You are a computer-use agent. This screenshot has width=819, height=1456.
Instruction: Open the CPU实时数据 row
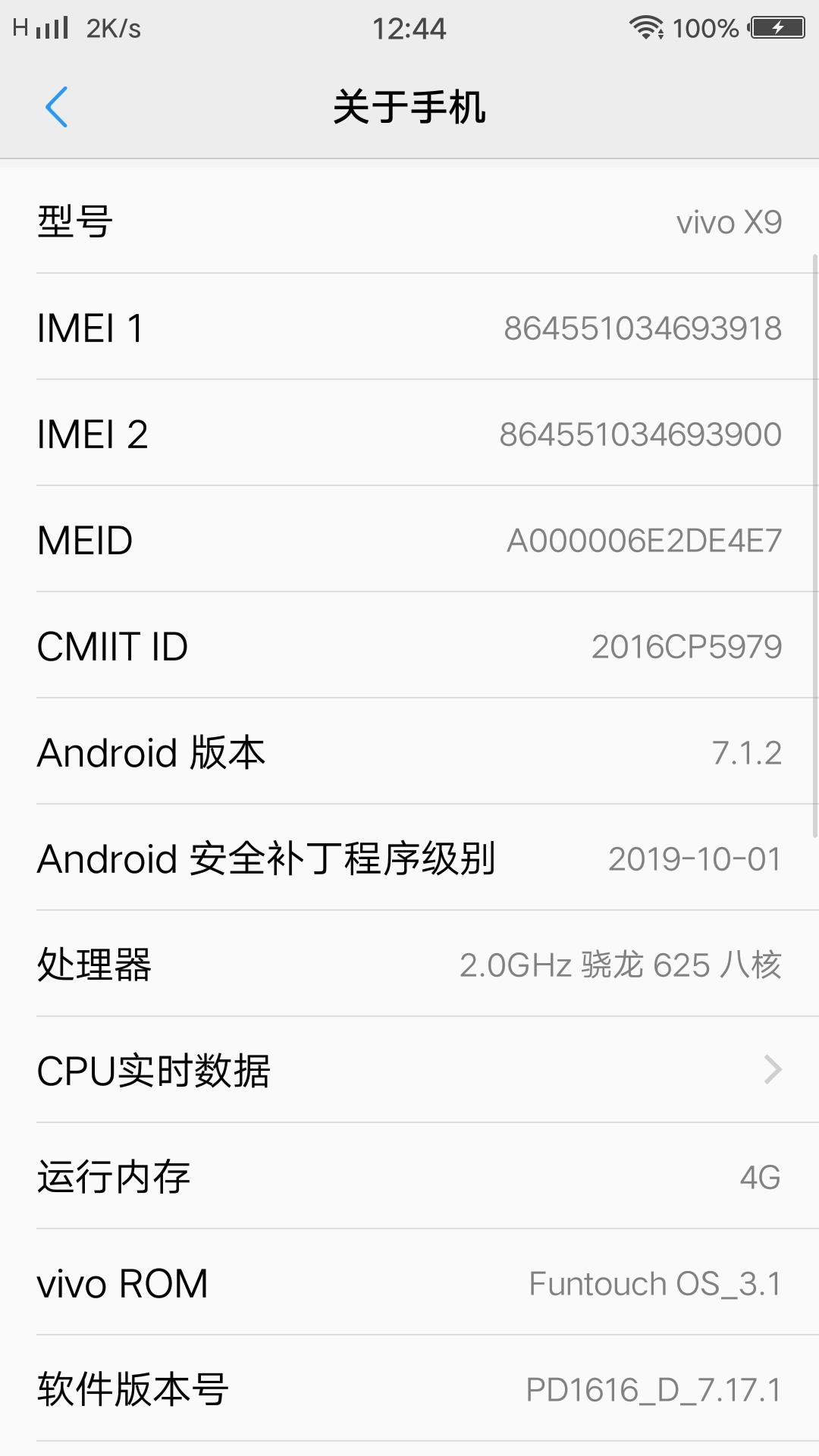[409, 1069]
